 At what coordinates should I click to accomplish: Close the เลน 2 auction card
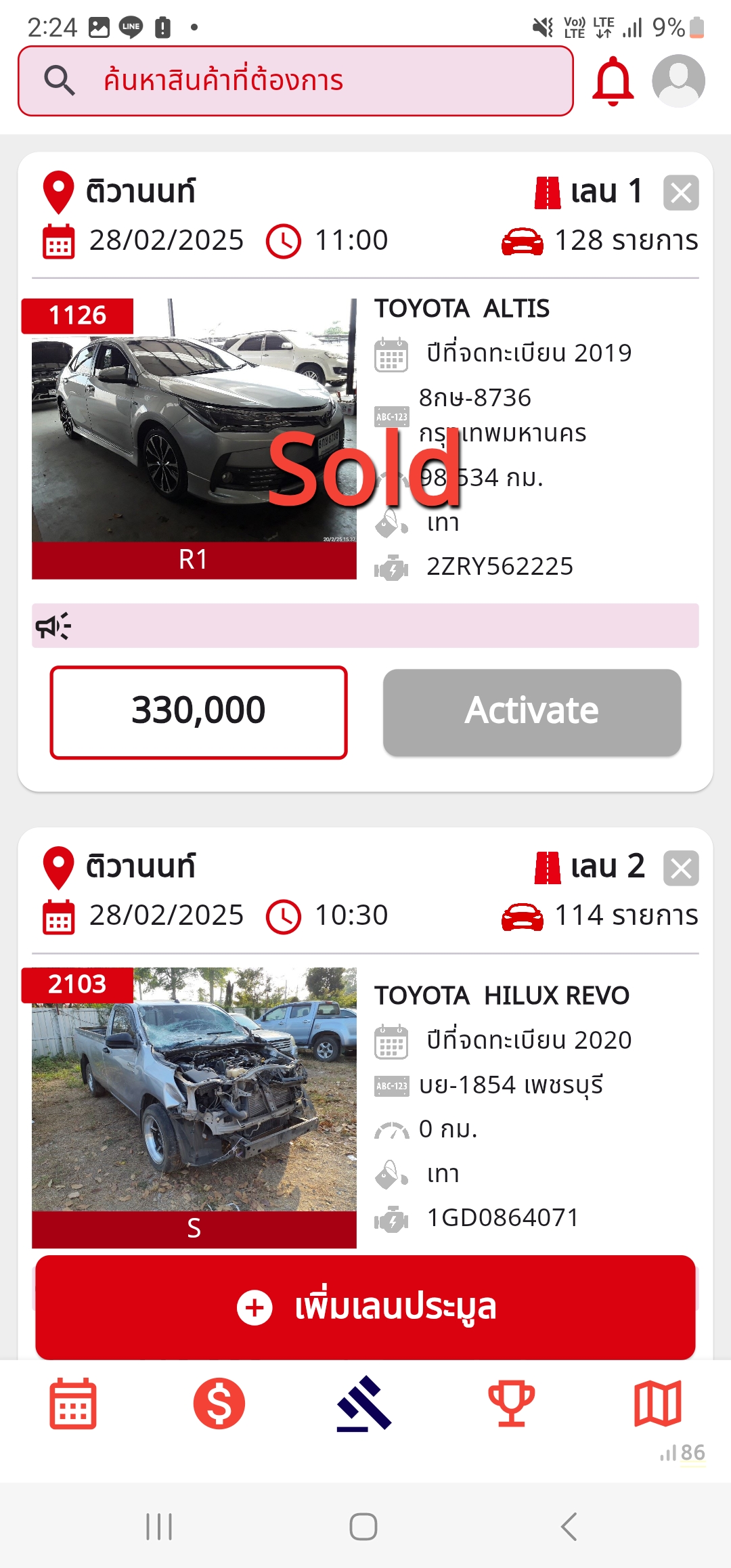(x=681, y=869)
